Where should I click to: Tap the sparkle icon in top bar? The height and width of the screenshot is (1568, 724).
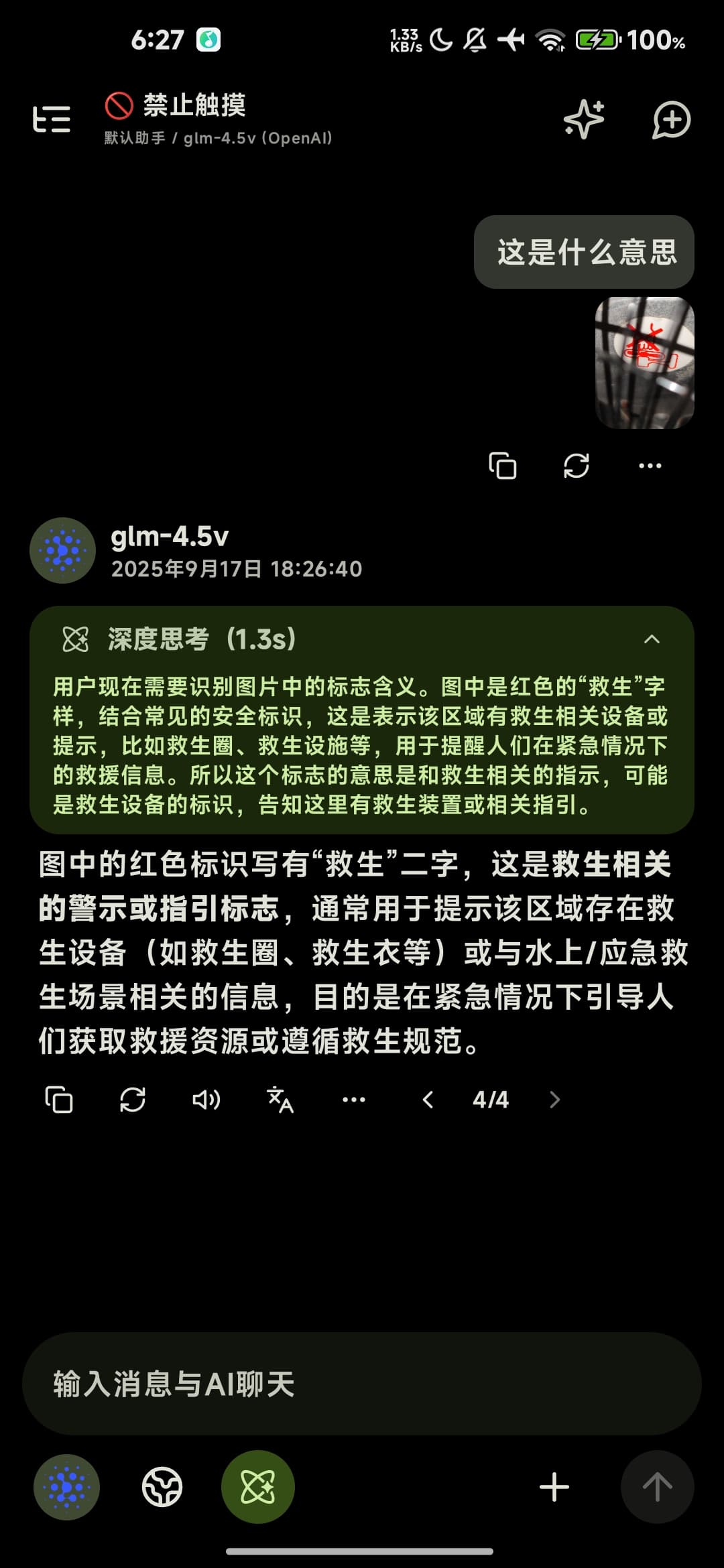[x=584, y=120]
